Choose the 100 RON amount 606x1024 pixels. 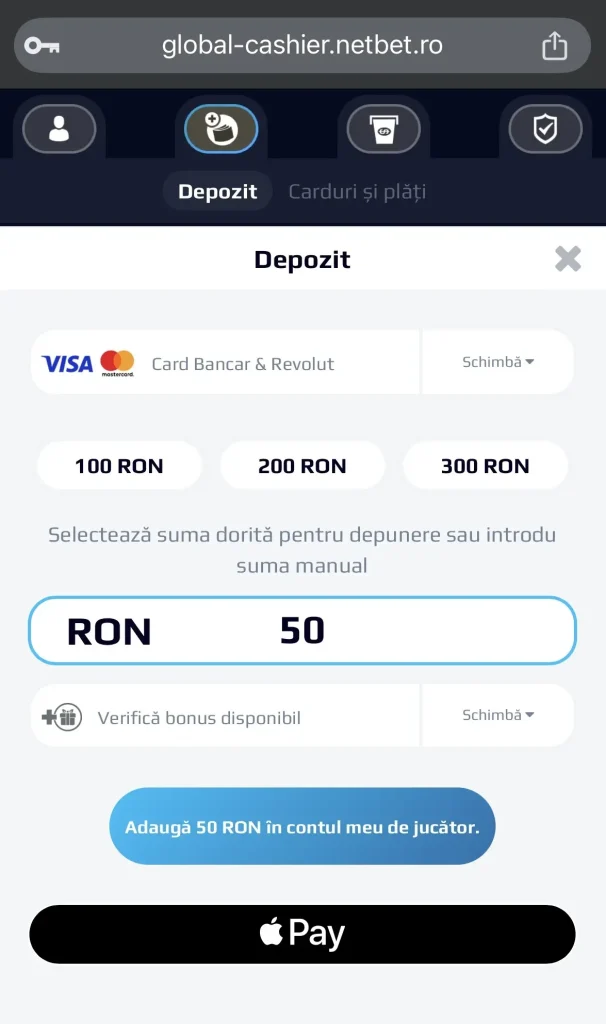pos(119,466)
